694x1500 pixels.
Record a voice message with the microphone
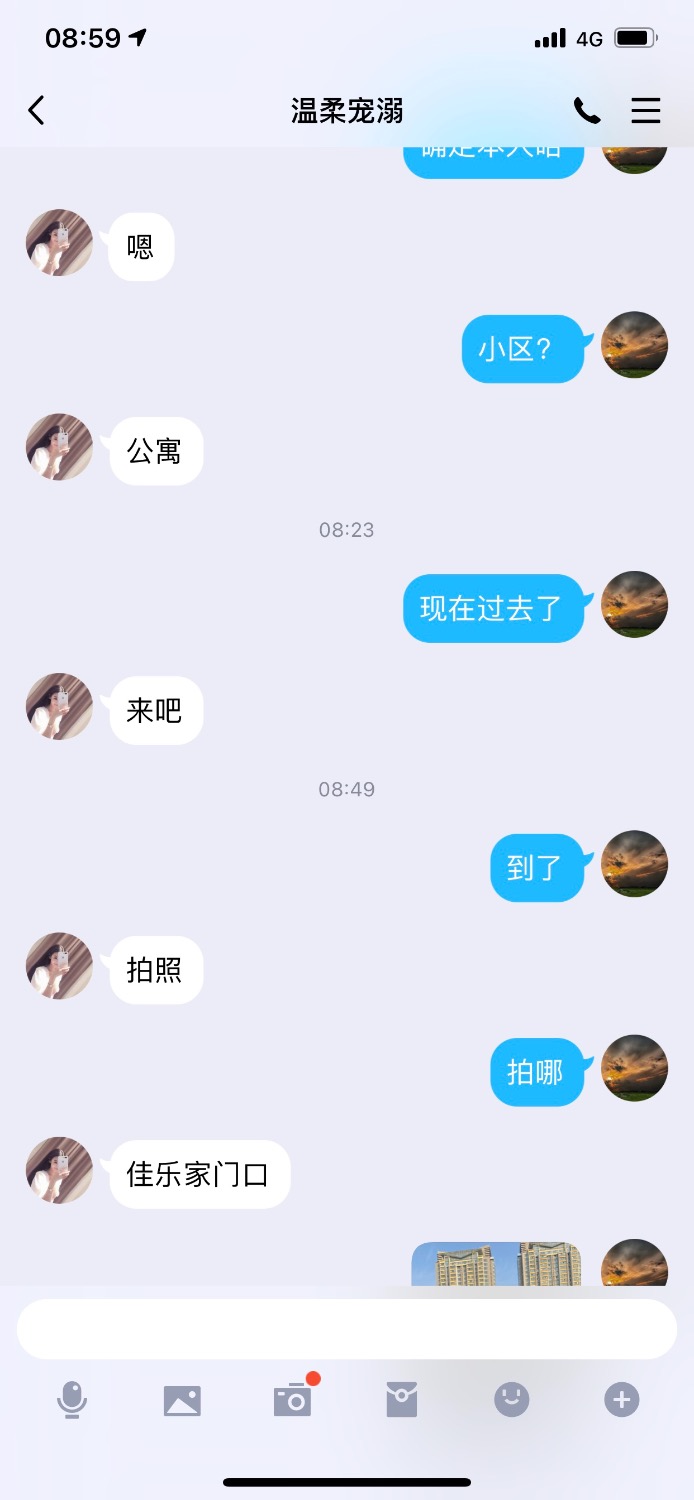point(71,1400)
